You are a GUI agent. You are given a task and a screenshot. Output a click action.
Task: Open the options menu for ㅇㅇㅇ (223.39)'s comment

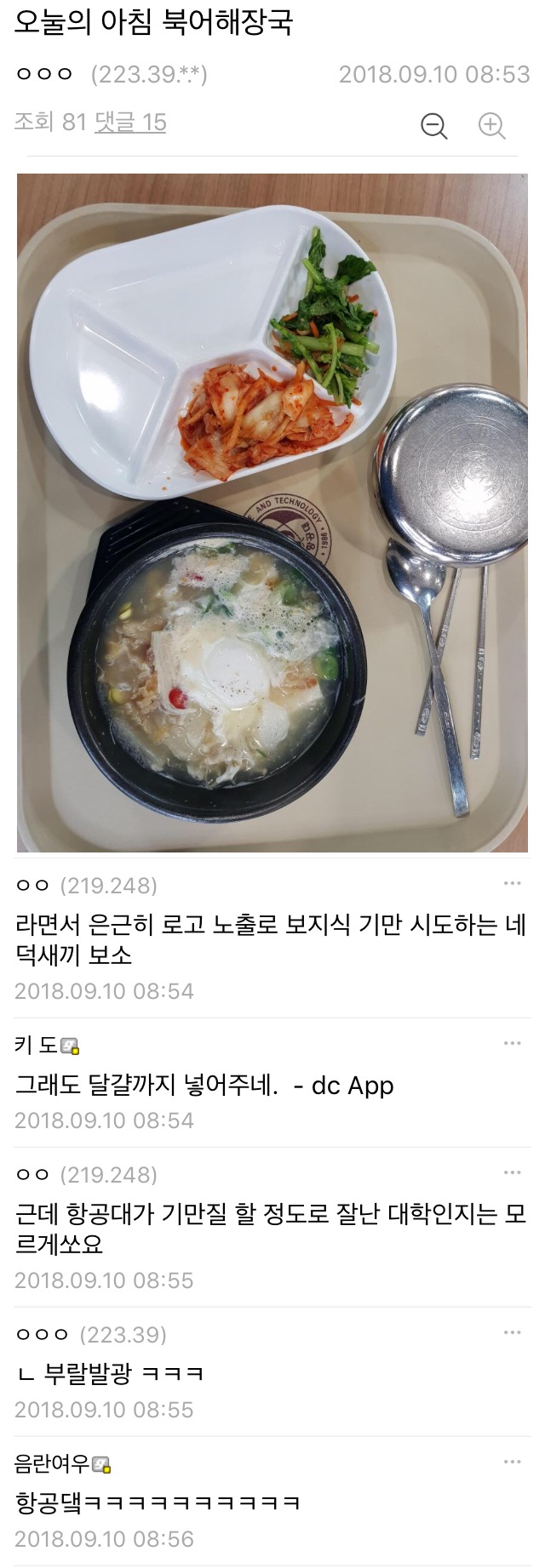[x=512, y=1332]
